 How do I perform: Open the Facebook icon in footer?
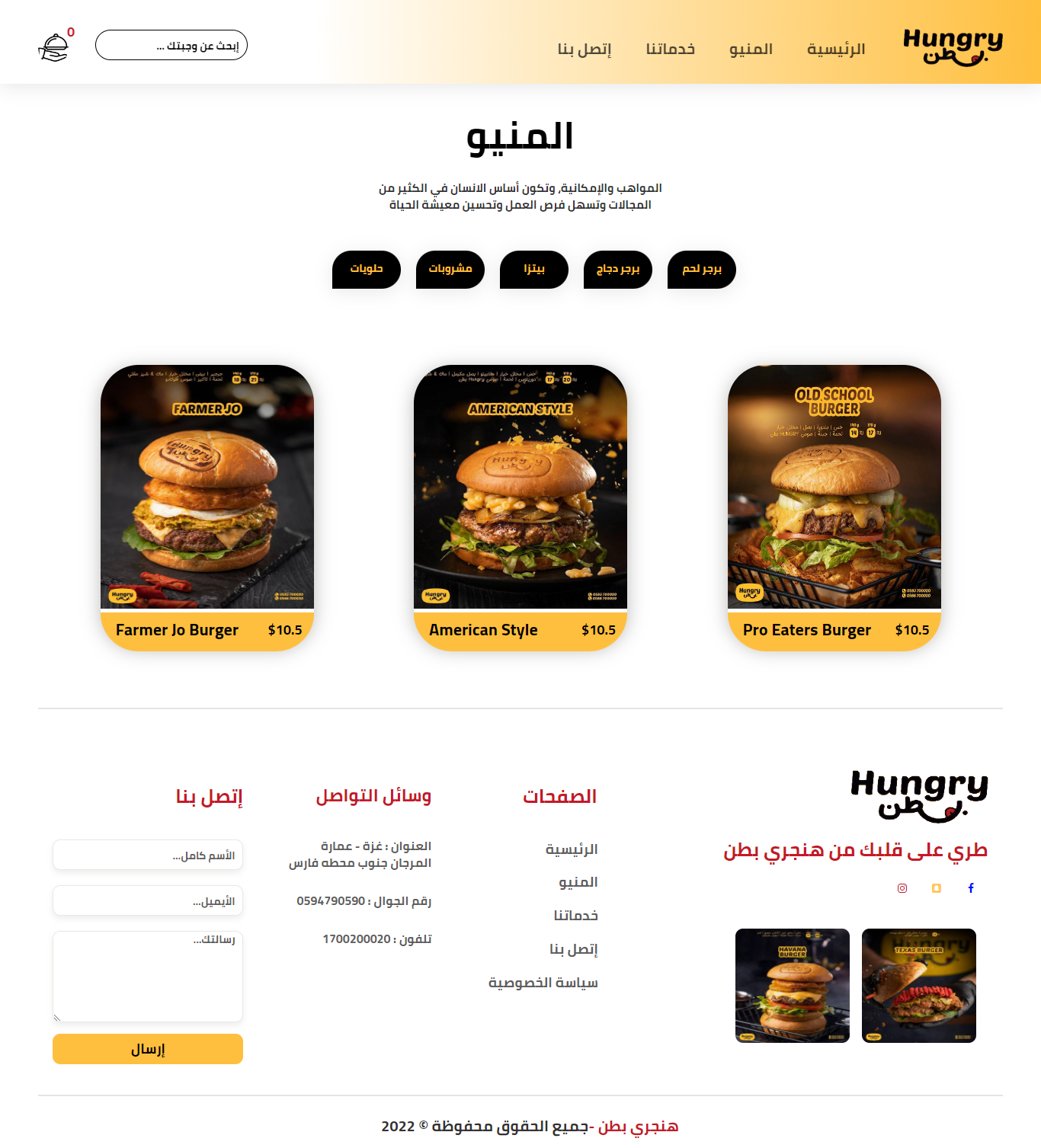[971, 888]
